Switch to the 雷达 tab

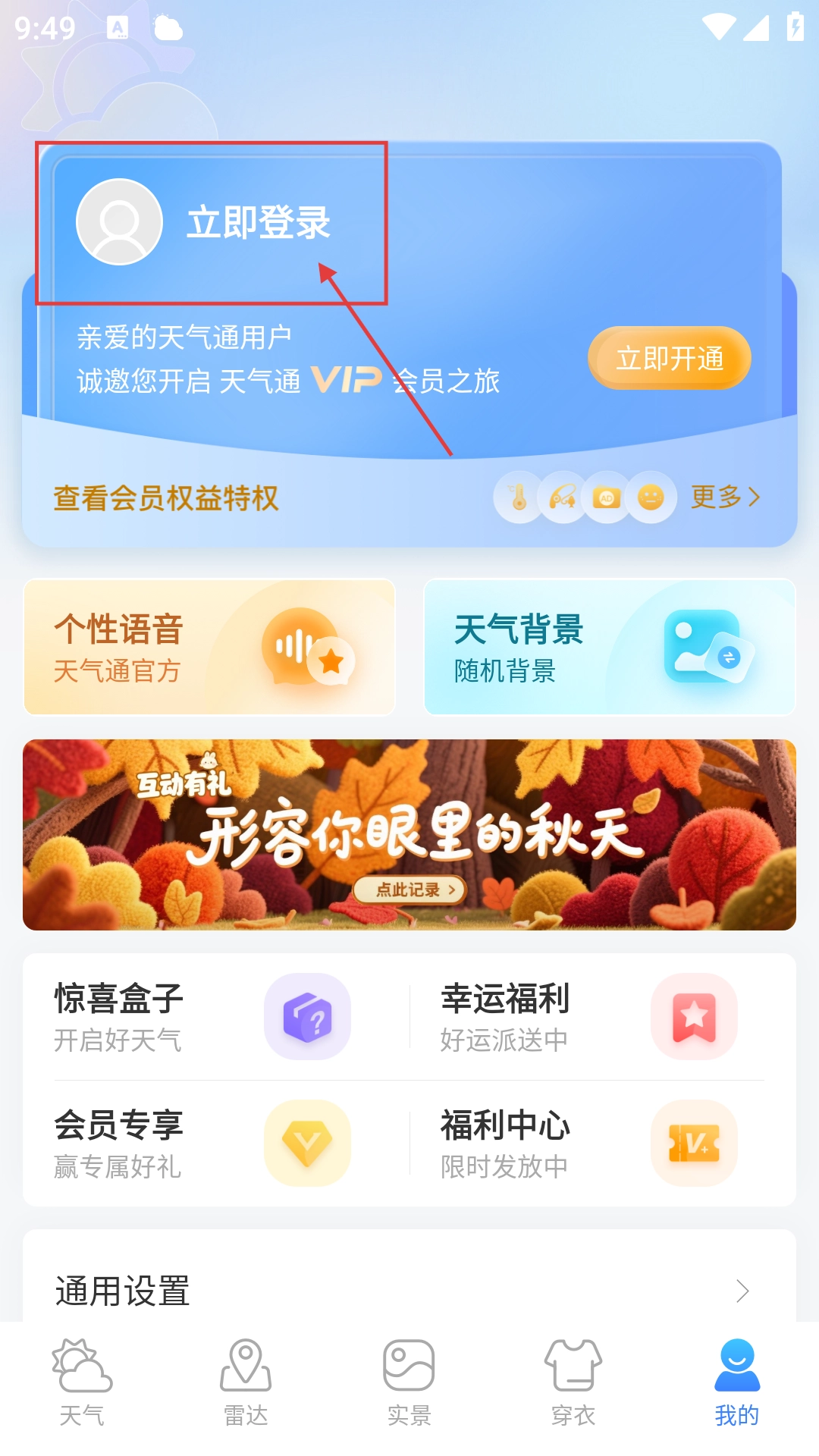246,1382
